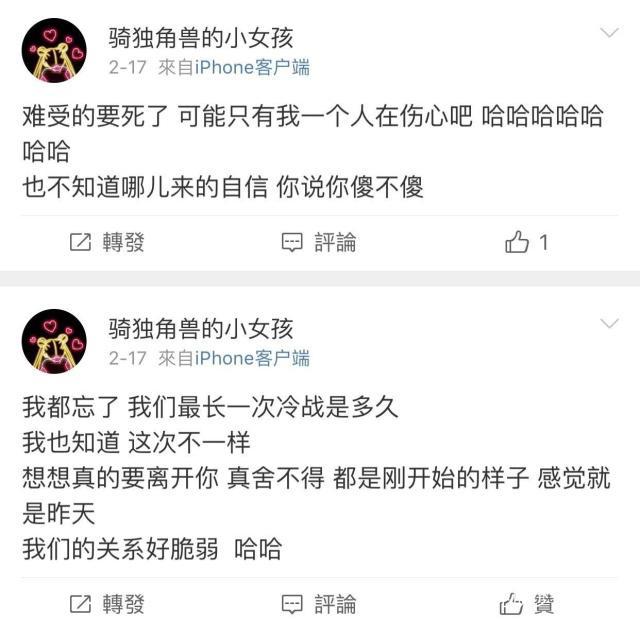Tap 贊 to like the 我都忘了 post

(527, 604)
